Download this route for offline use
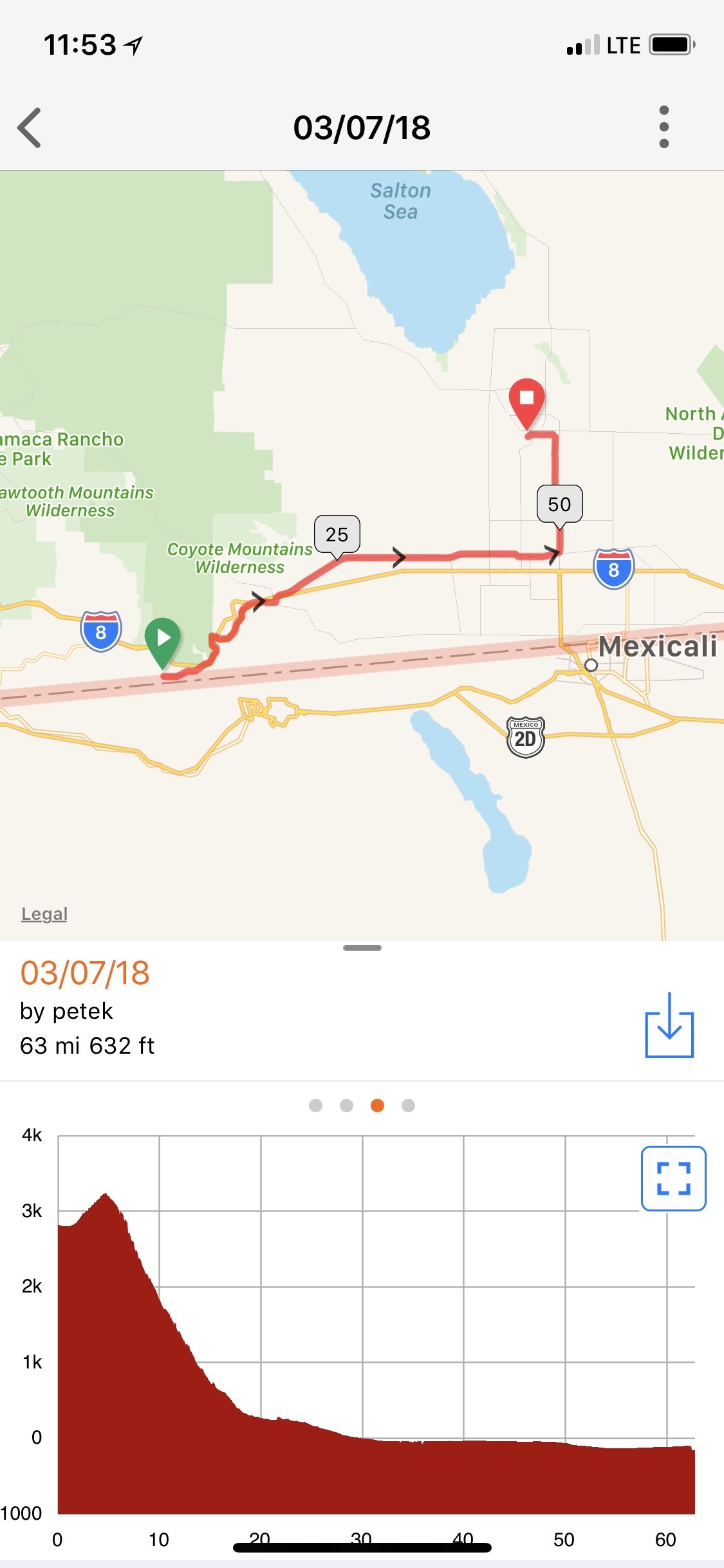 669,1025
